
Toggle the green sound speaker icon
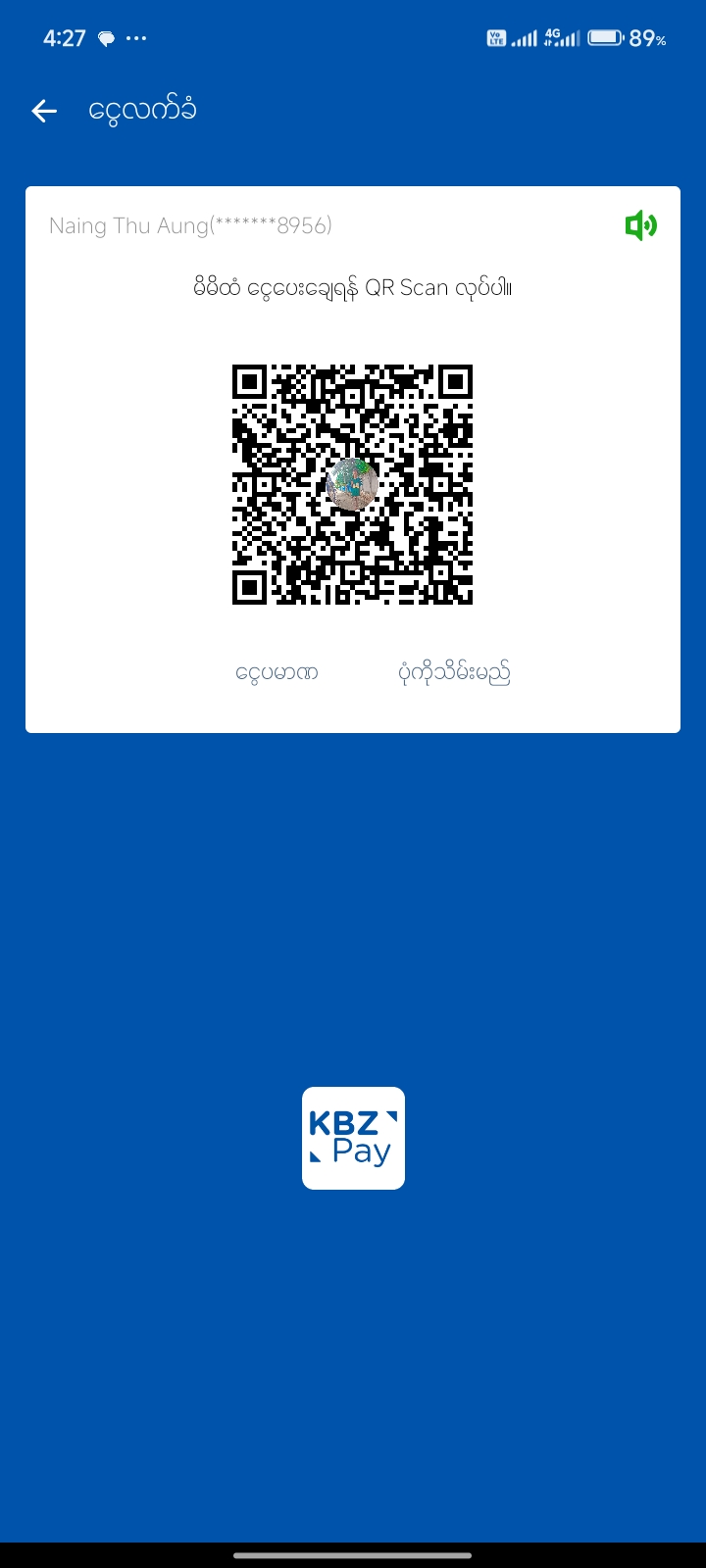tap(640, 226)
